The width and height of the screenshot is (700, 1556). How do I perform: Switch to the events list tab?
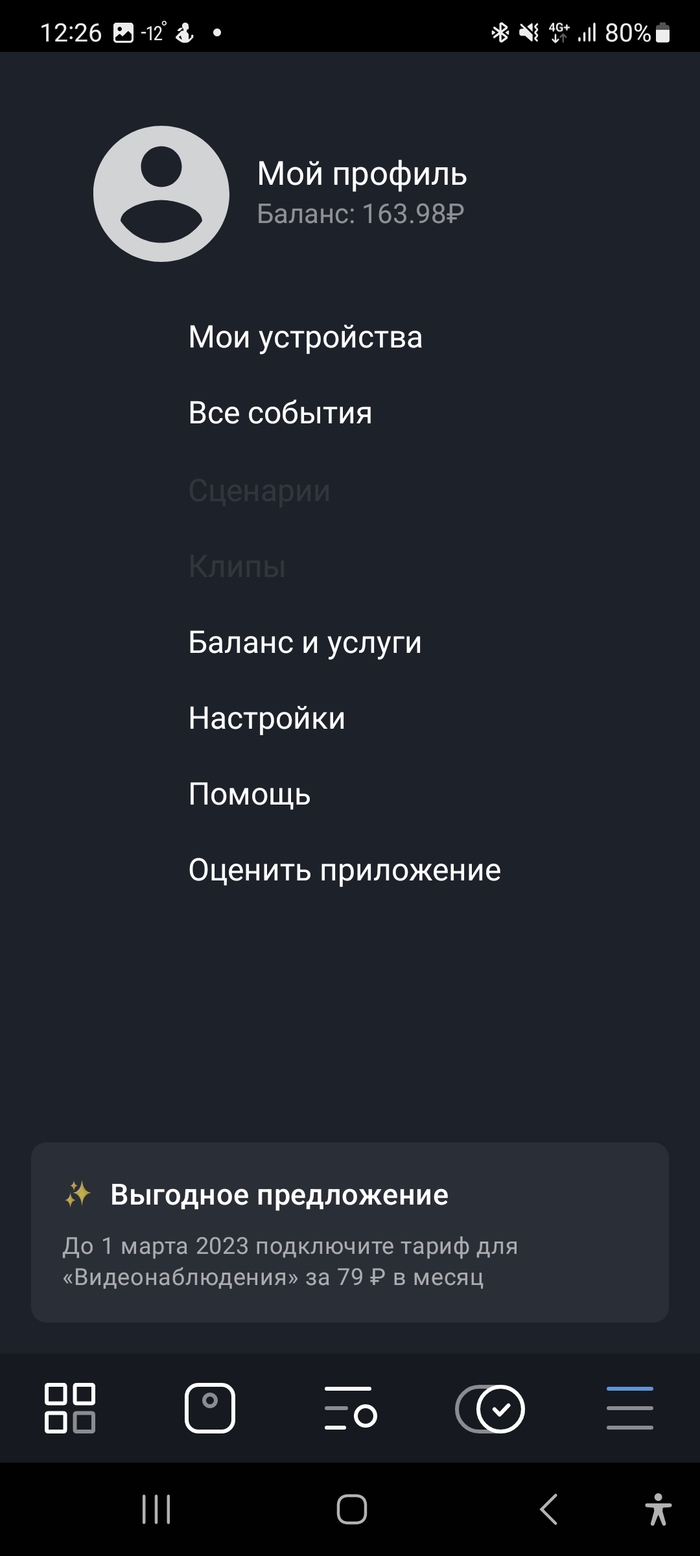point(350,1408)
